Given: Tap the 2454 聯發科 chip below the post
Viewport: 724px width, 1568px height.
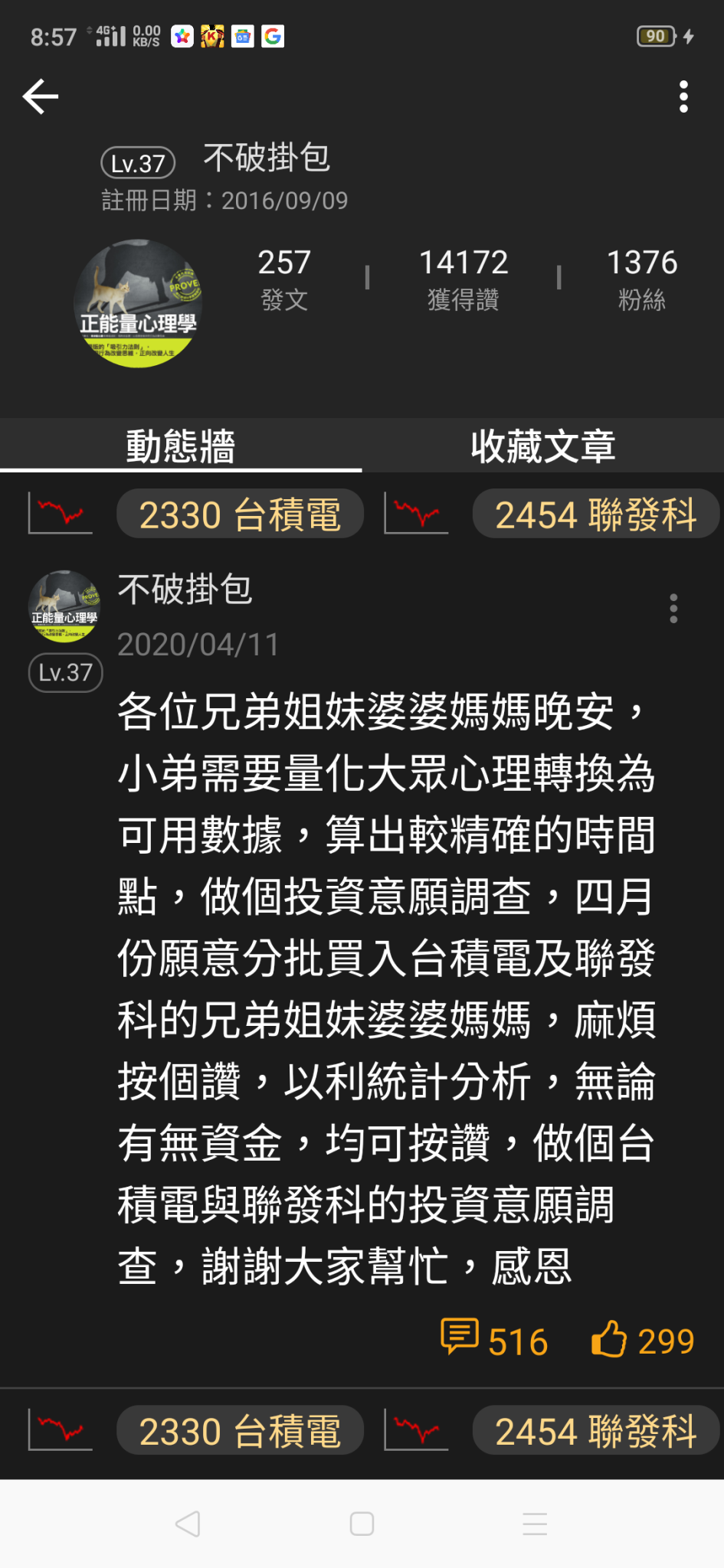Looking at the screenshot, I should pyautogui.click(x=595, y=1431).
